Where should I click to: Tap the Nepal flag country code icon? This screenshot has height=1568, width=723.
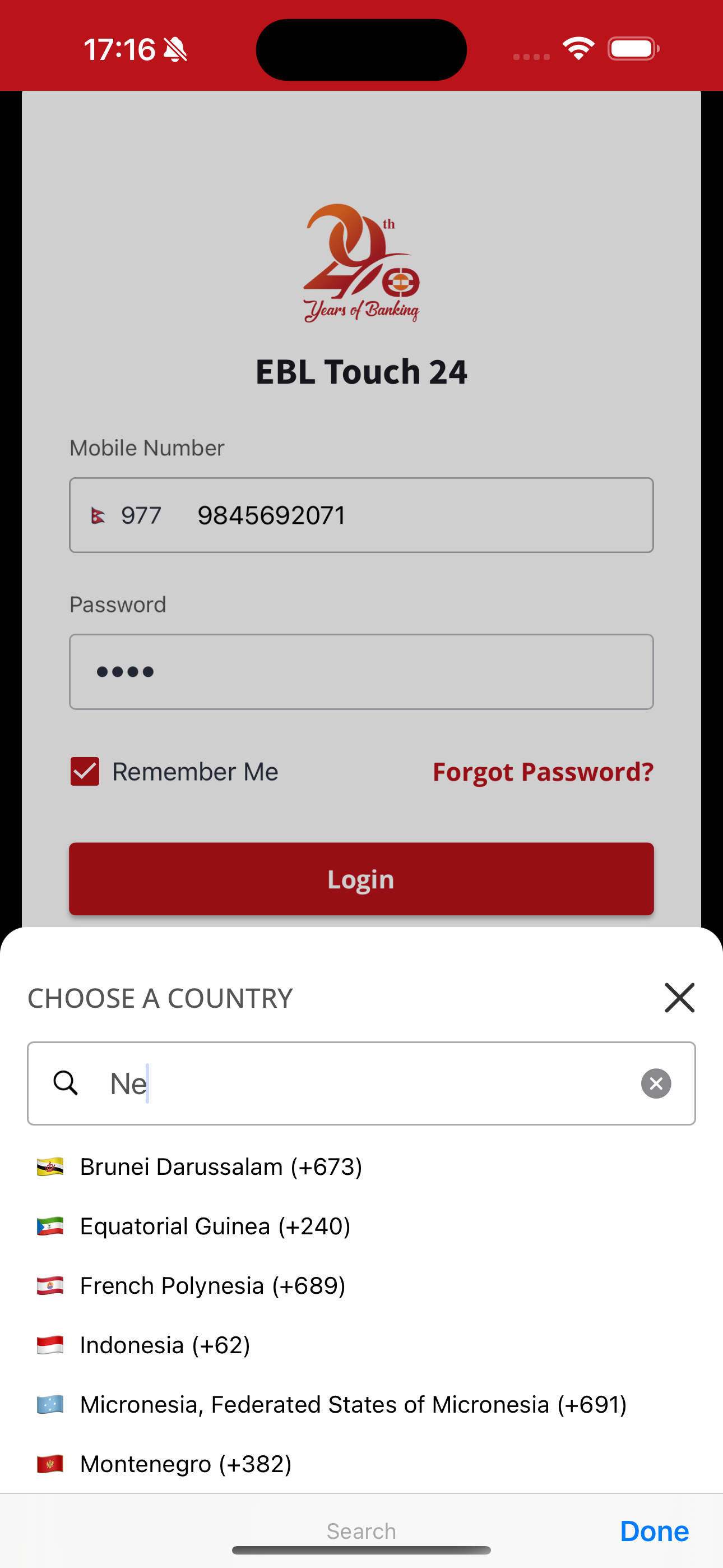tap(99, 514)
